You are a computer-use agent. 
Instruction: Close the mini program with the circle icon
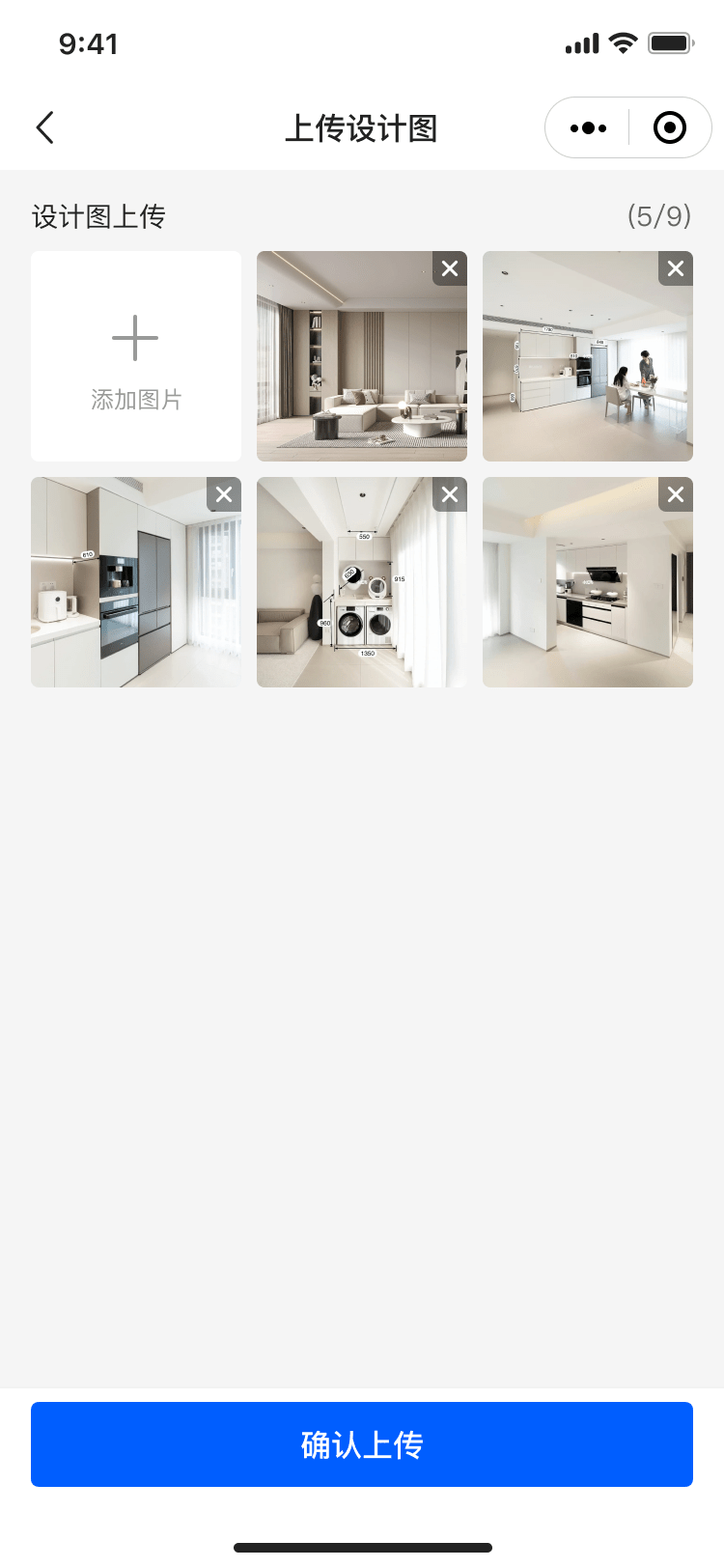pyautogui.click(x=670, y=127)
